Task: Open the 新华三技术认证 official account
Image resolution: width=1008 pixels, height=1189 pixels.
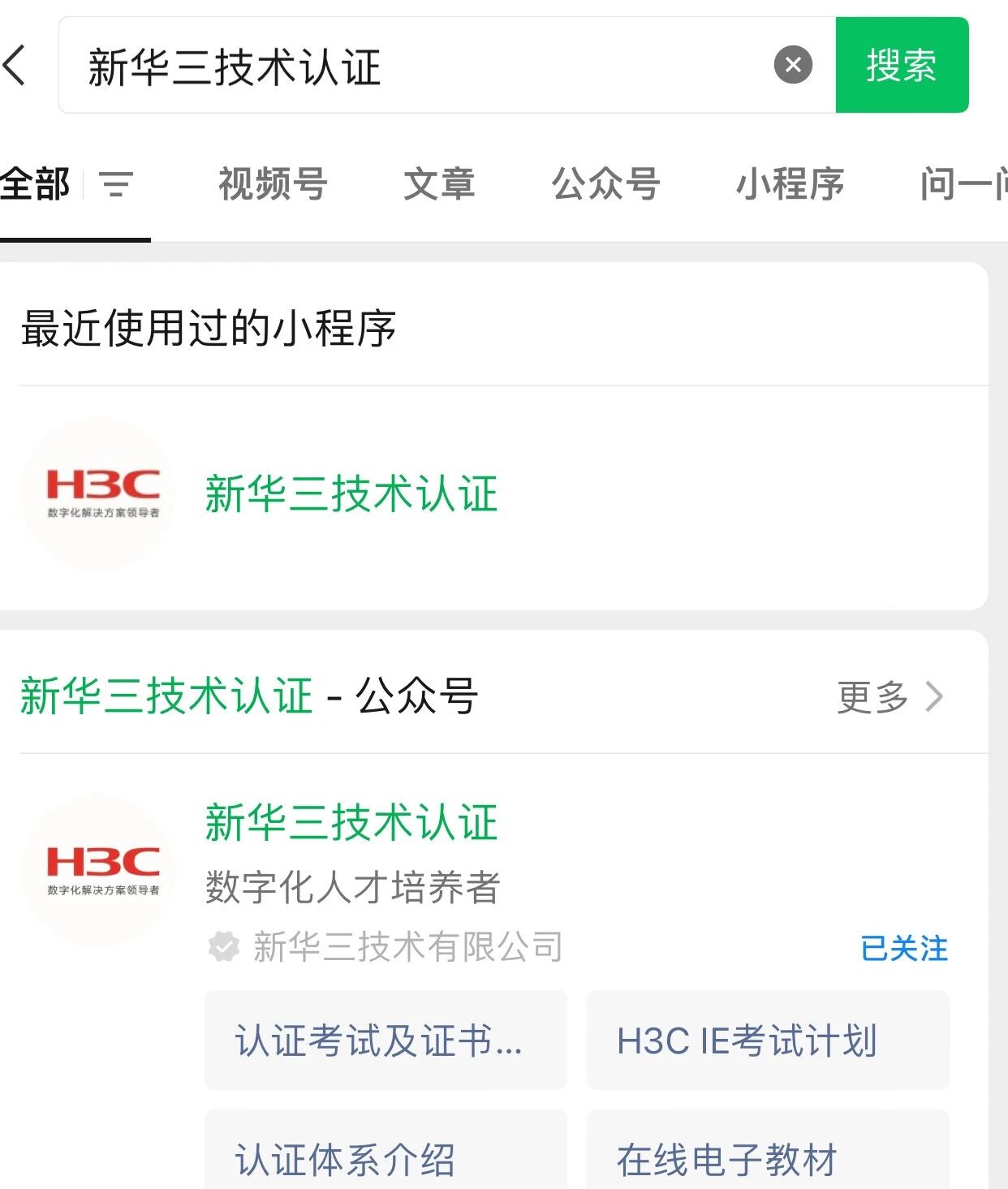Action: coord(351,823)
